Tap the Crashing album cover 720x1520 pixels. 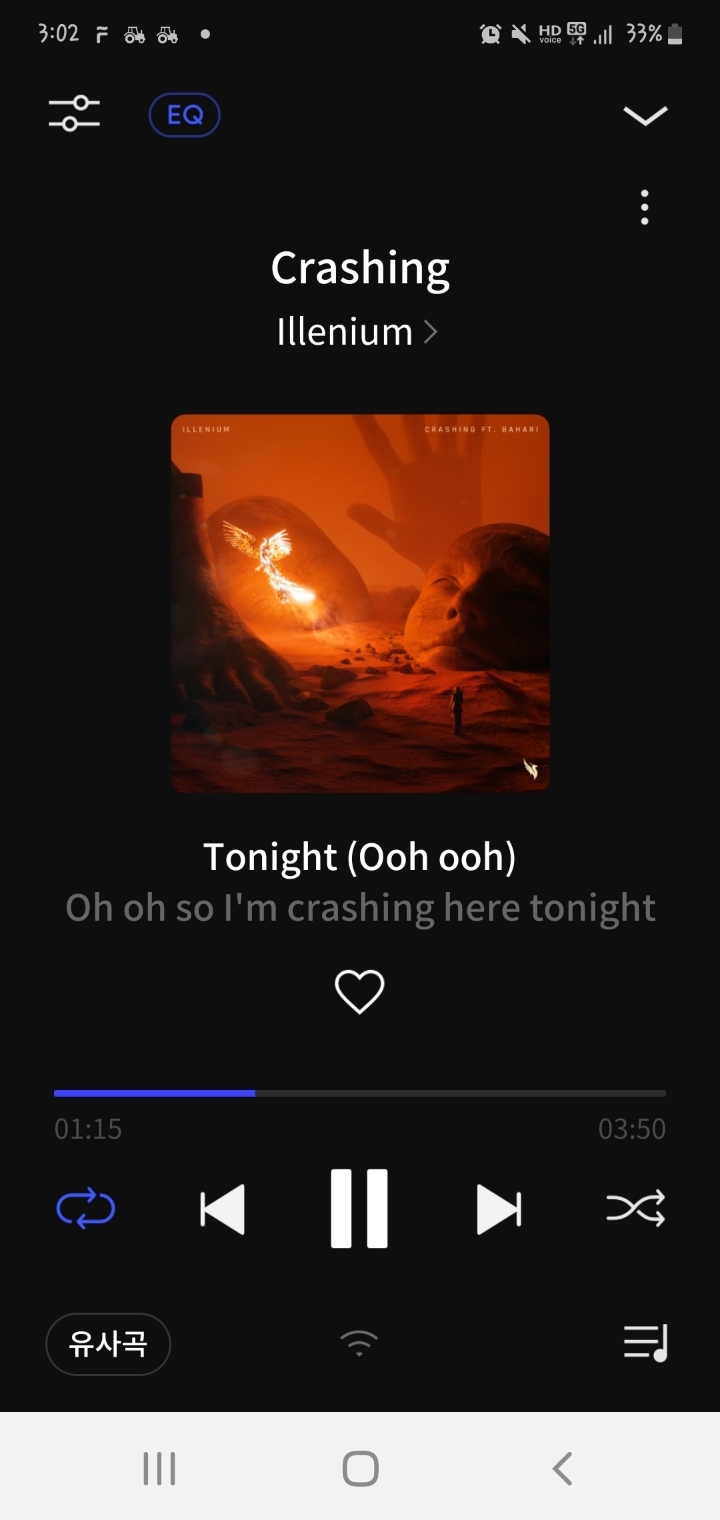pos(360,603)
